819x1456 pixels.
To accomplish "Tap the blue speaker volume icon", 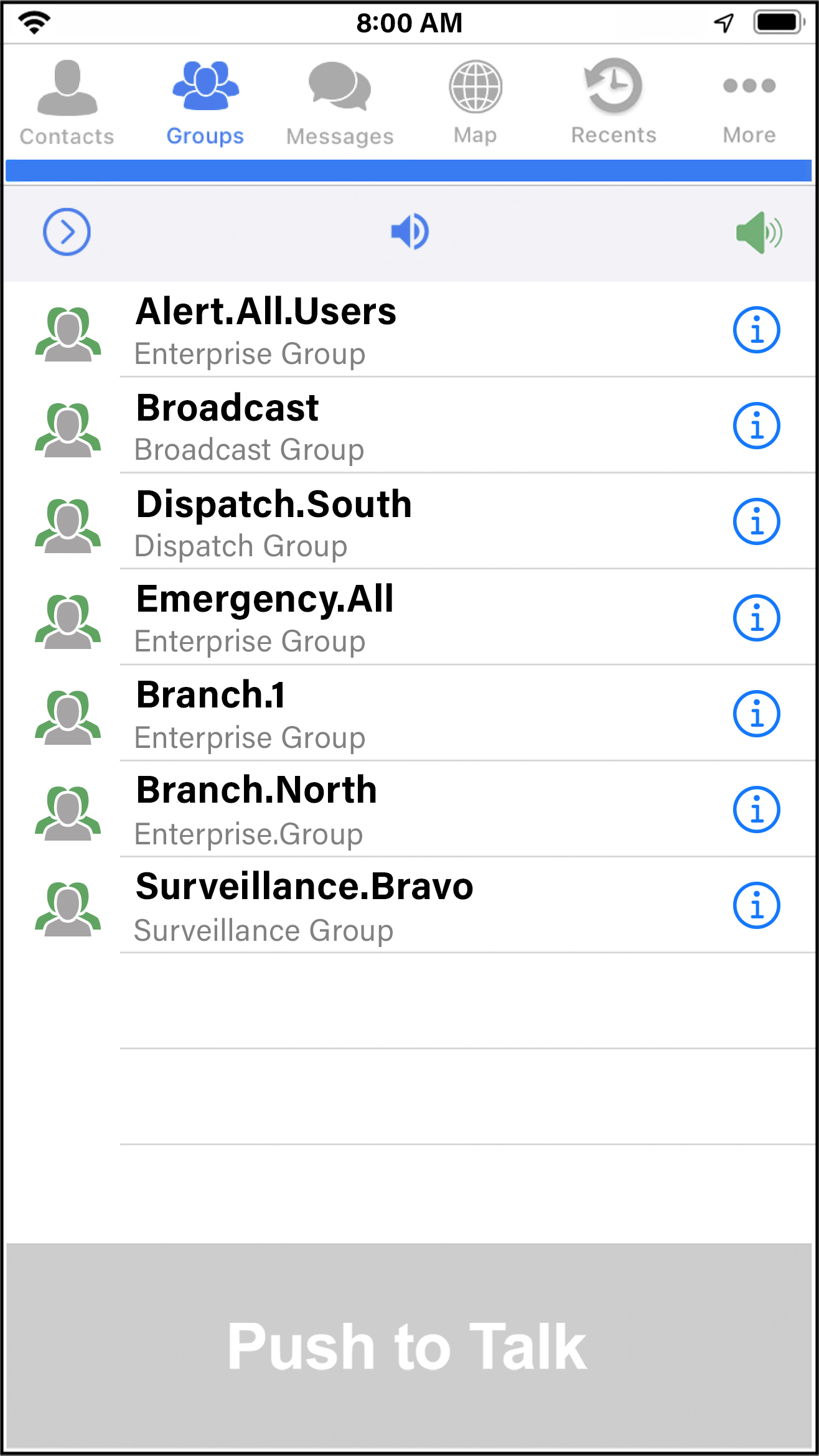I will coord(409,232).
